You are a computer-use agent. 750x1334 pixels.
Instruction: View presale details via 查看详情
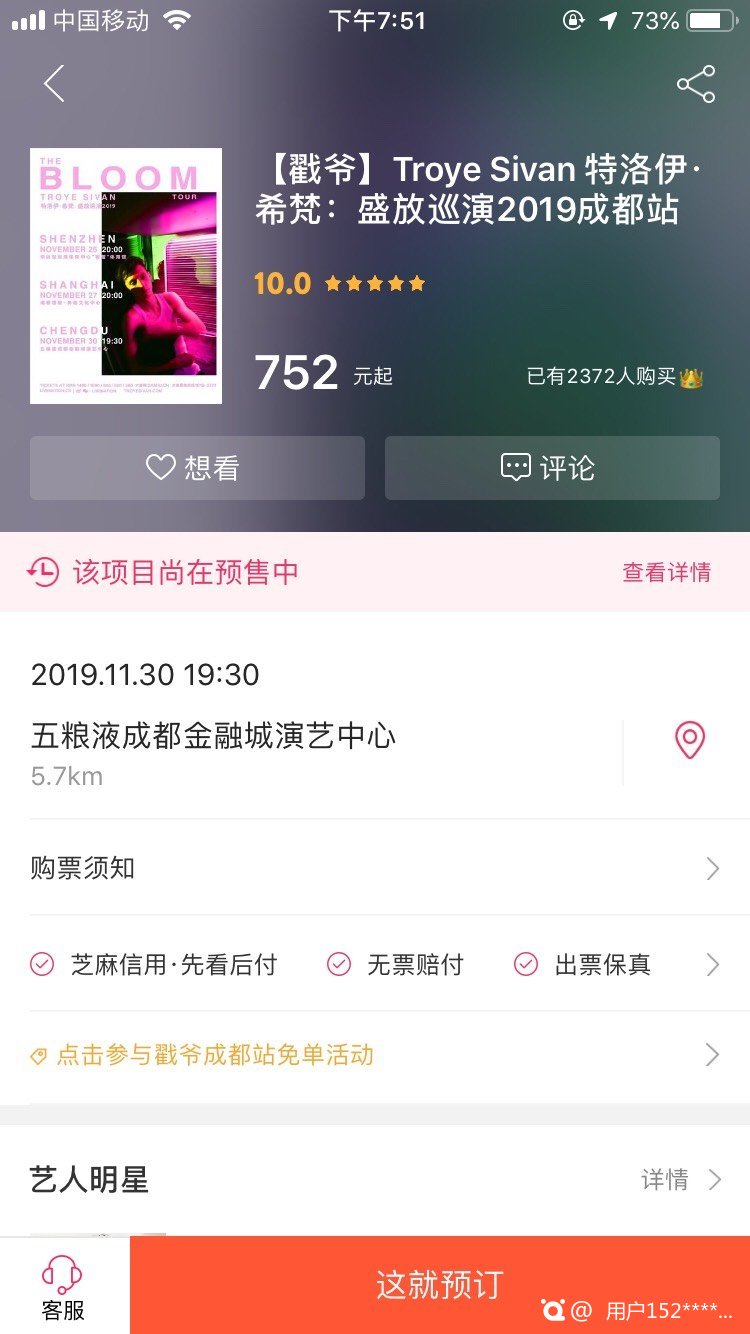(666, 572)
